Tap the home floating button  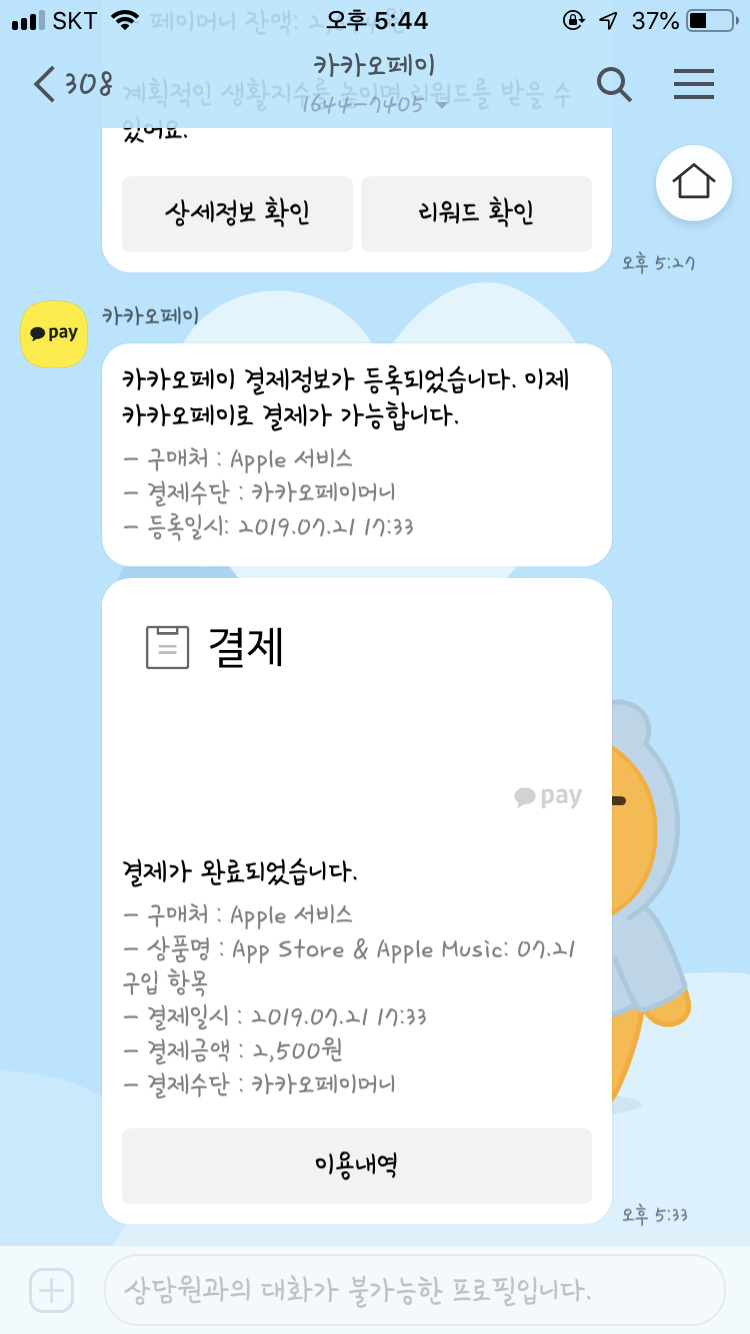point(693,183)
